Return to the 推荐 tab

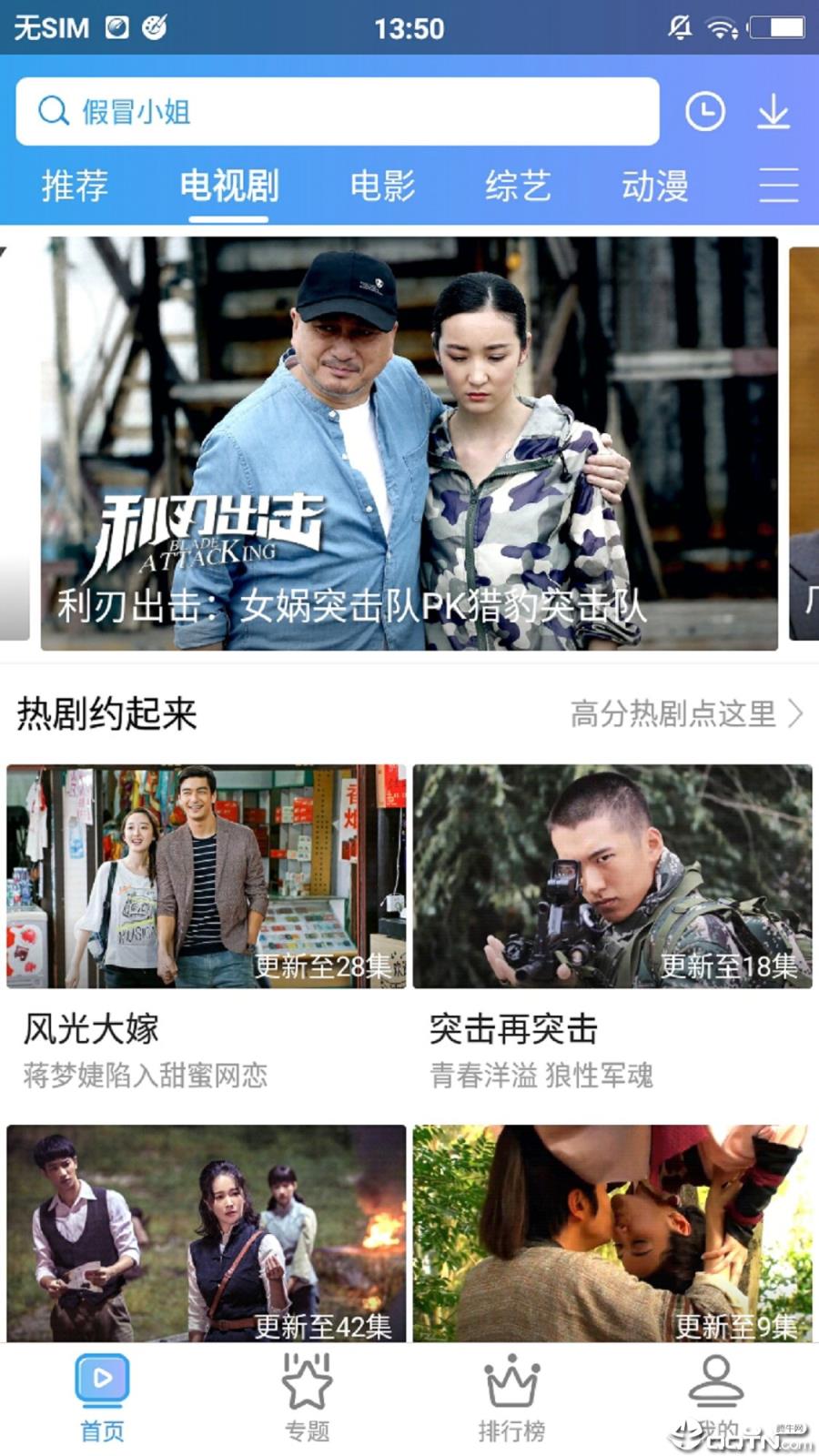(x=73, y=187)
